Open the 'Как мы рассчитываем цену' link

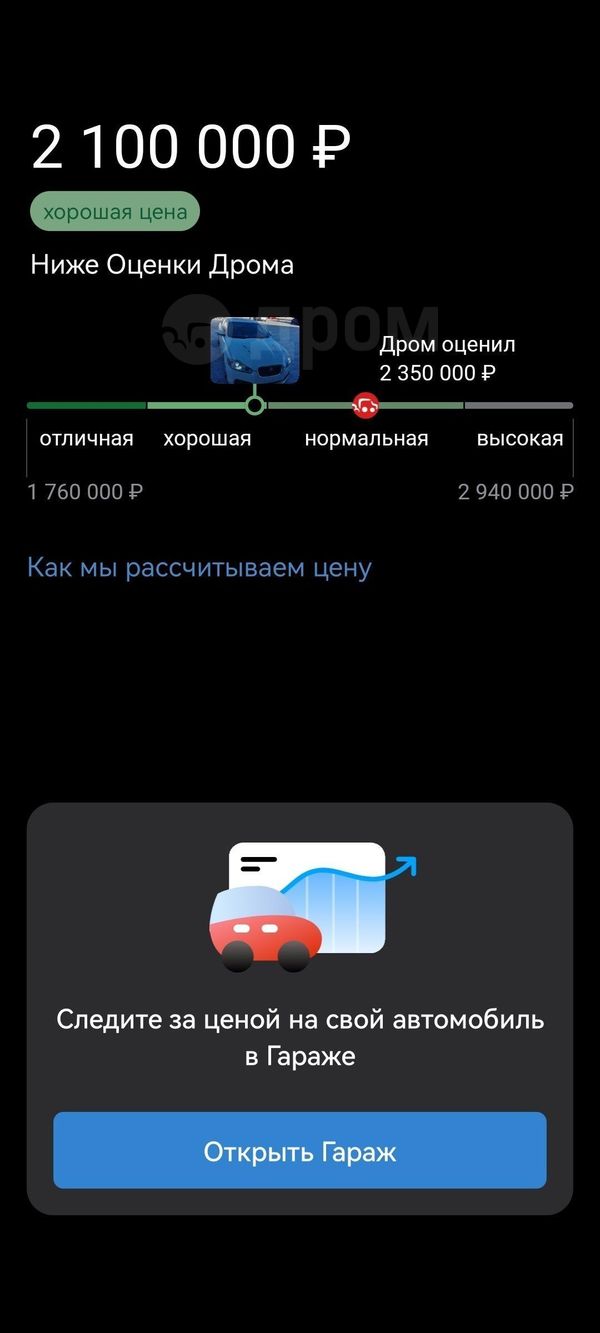199,568
